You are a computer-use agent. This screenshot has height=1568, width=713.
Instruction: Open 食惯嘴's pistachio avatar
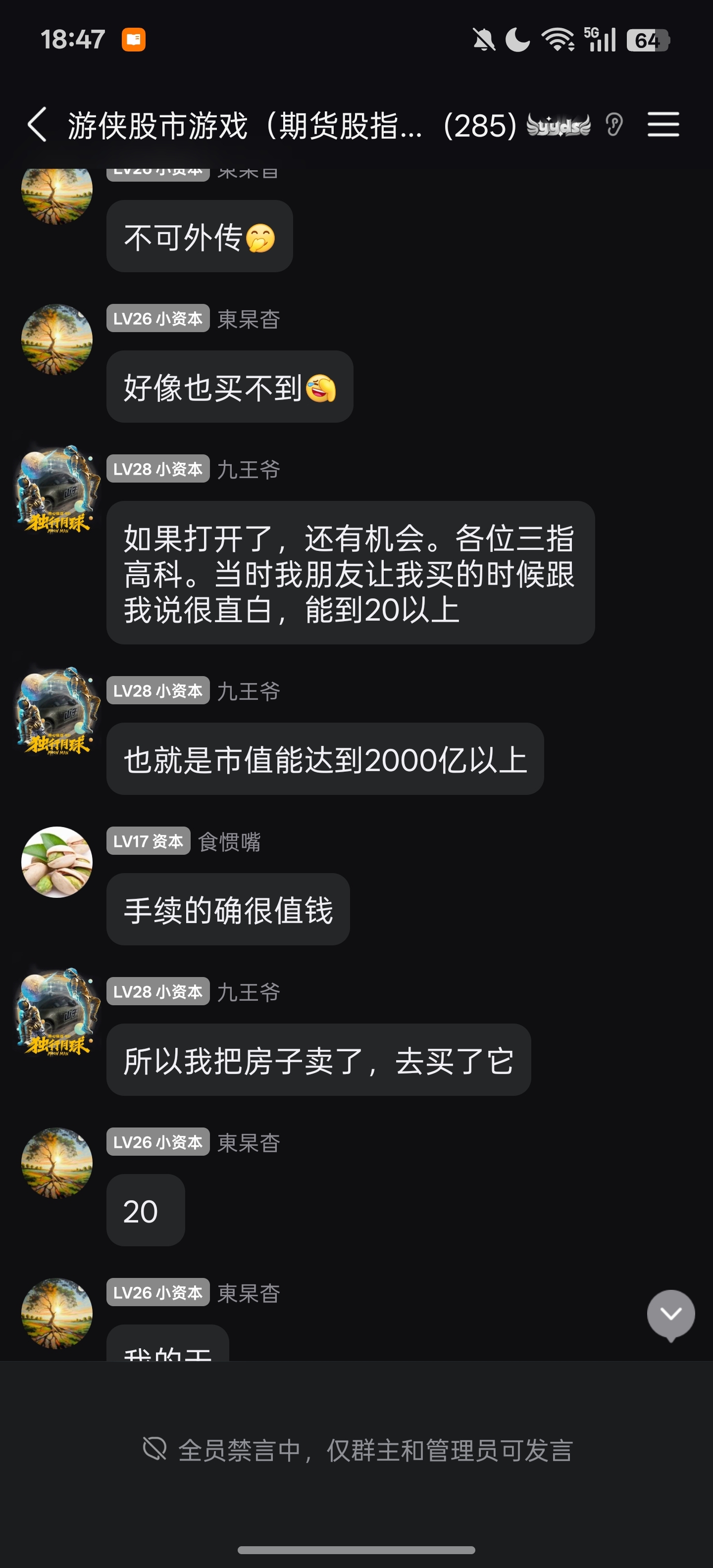(57, 861)
